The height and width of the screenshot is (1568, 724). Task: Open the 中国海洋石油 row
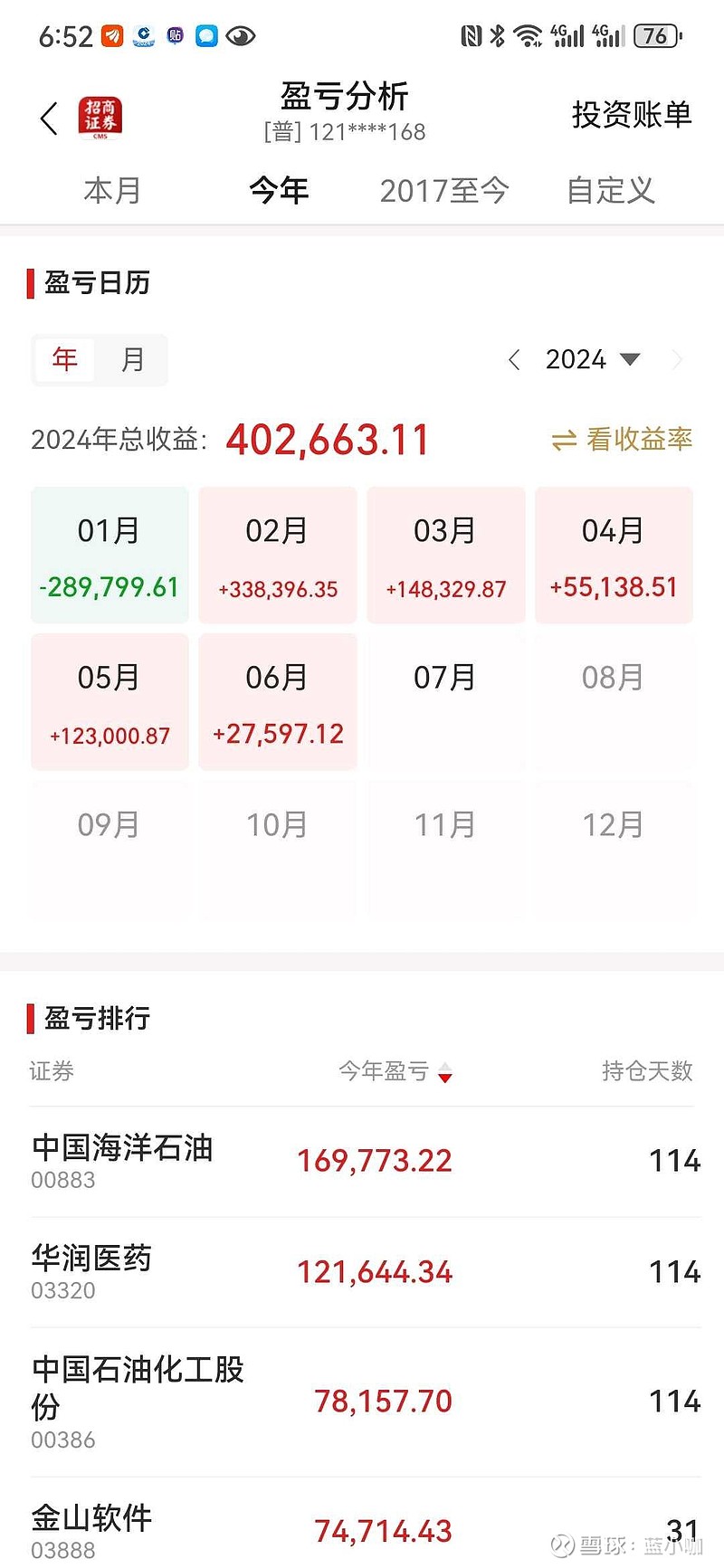(362, 1162)
